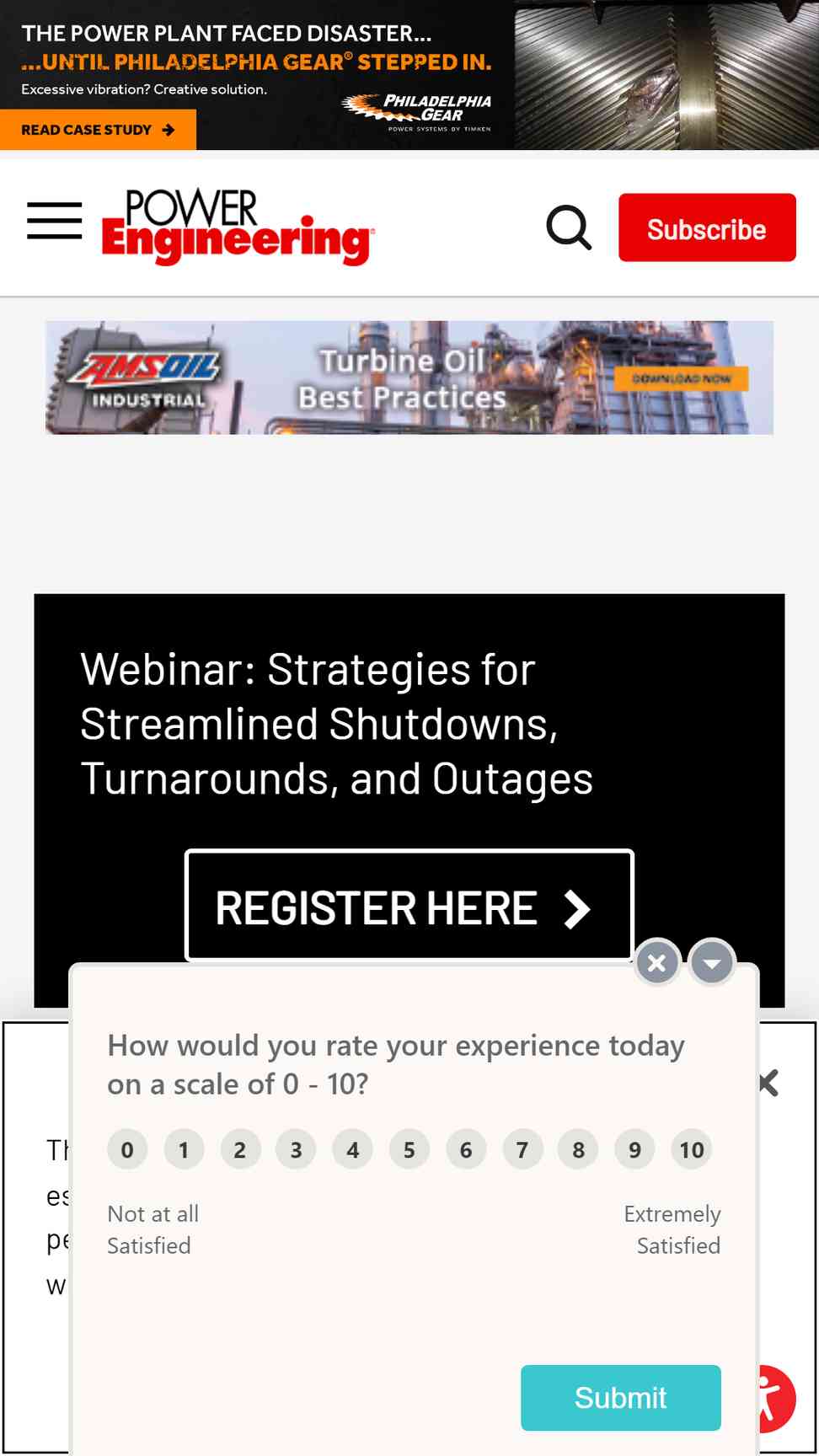Screen dimensions: 819x1456
Task: Choose rating 5 on the scale
Action: pyautogui.click(x=409, y=1149)
